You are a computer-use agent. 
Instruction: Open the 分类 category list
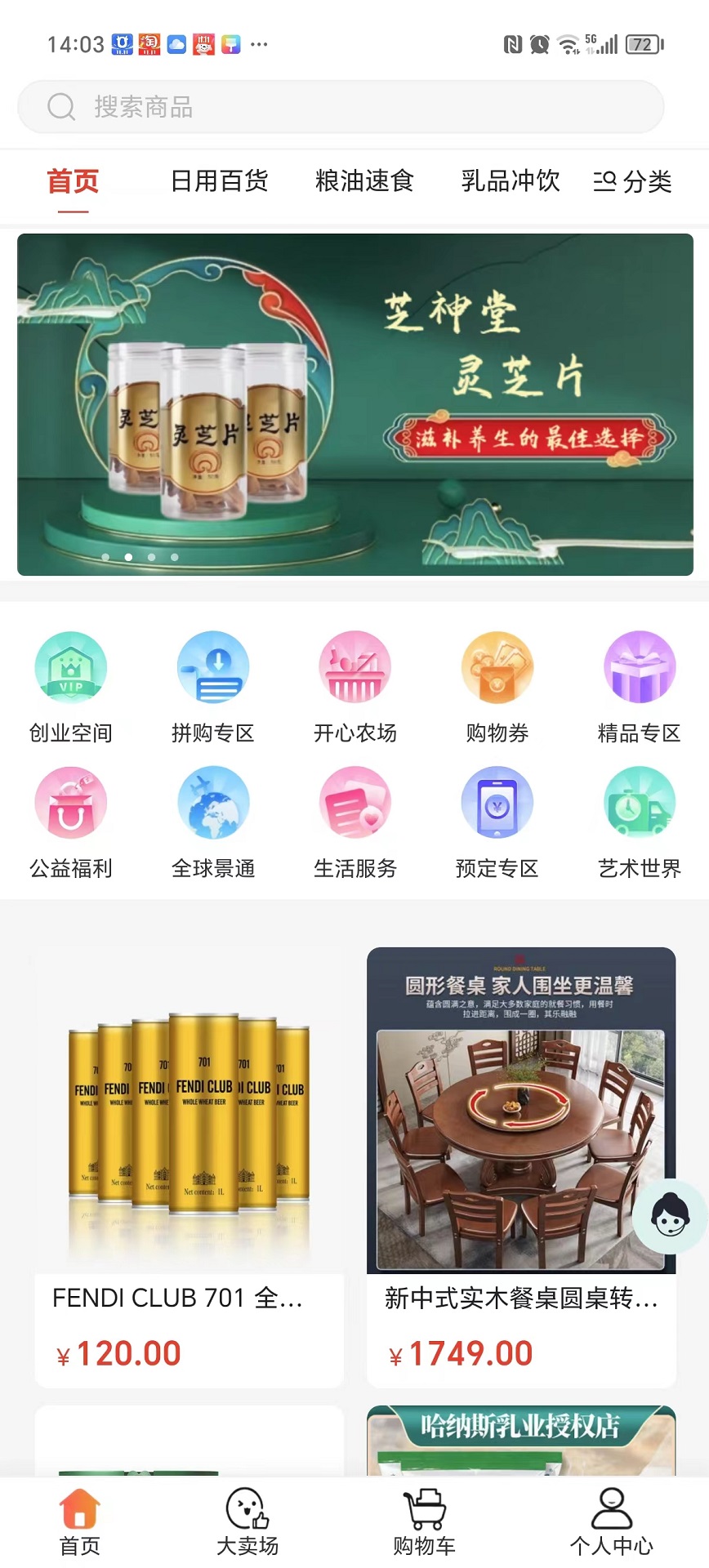(x=633, y=181)
